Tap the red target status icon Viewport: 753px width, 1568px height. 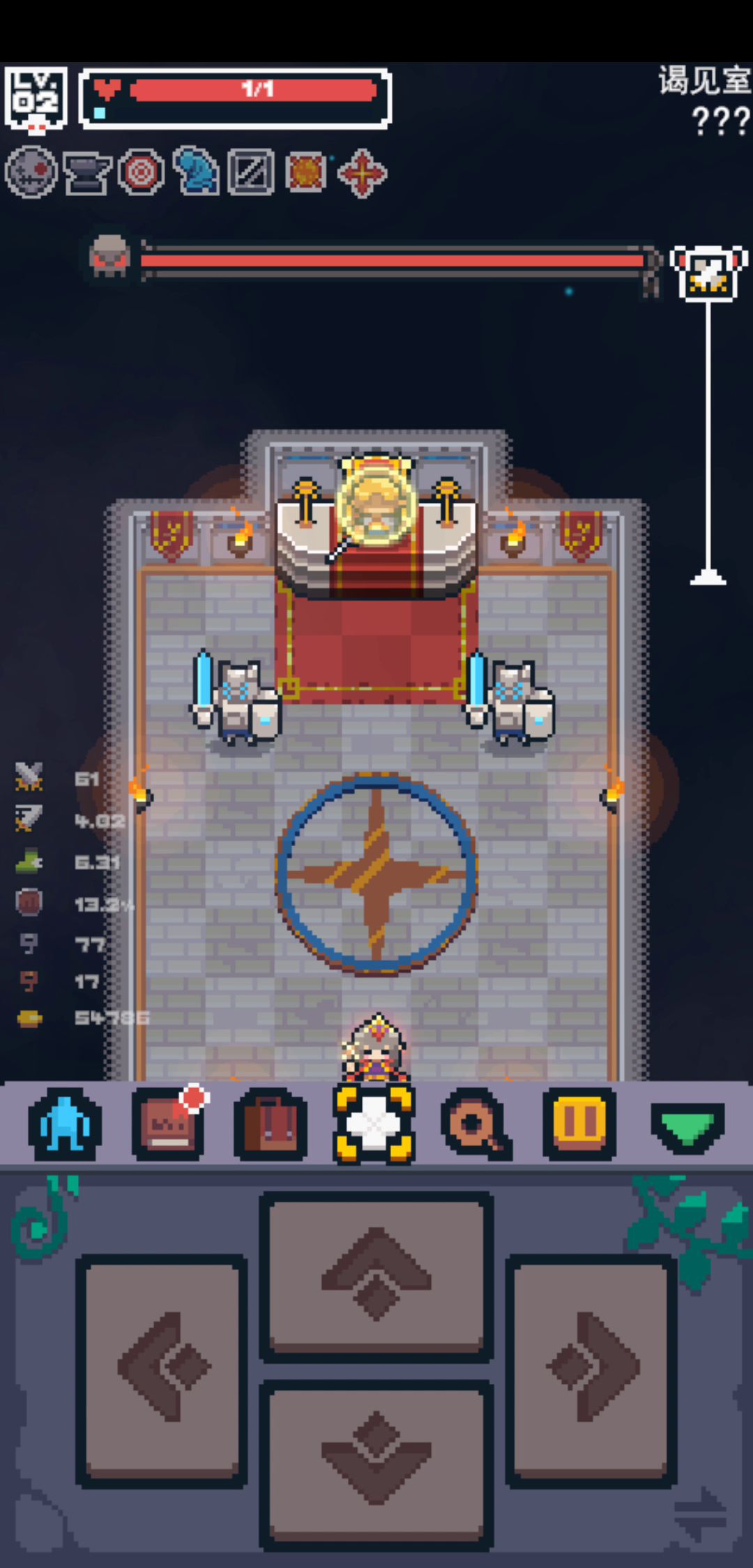coord(142,172)
